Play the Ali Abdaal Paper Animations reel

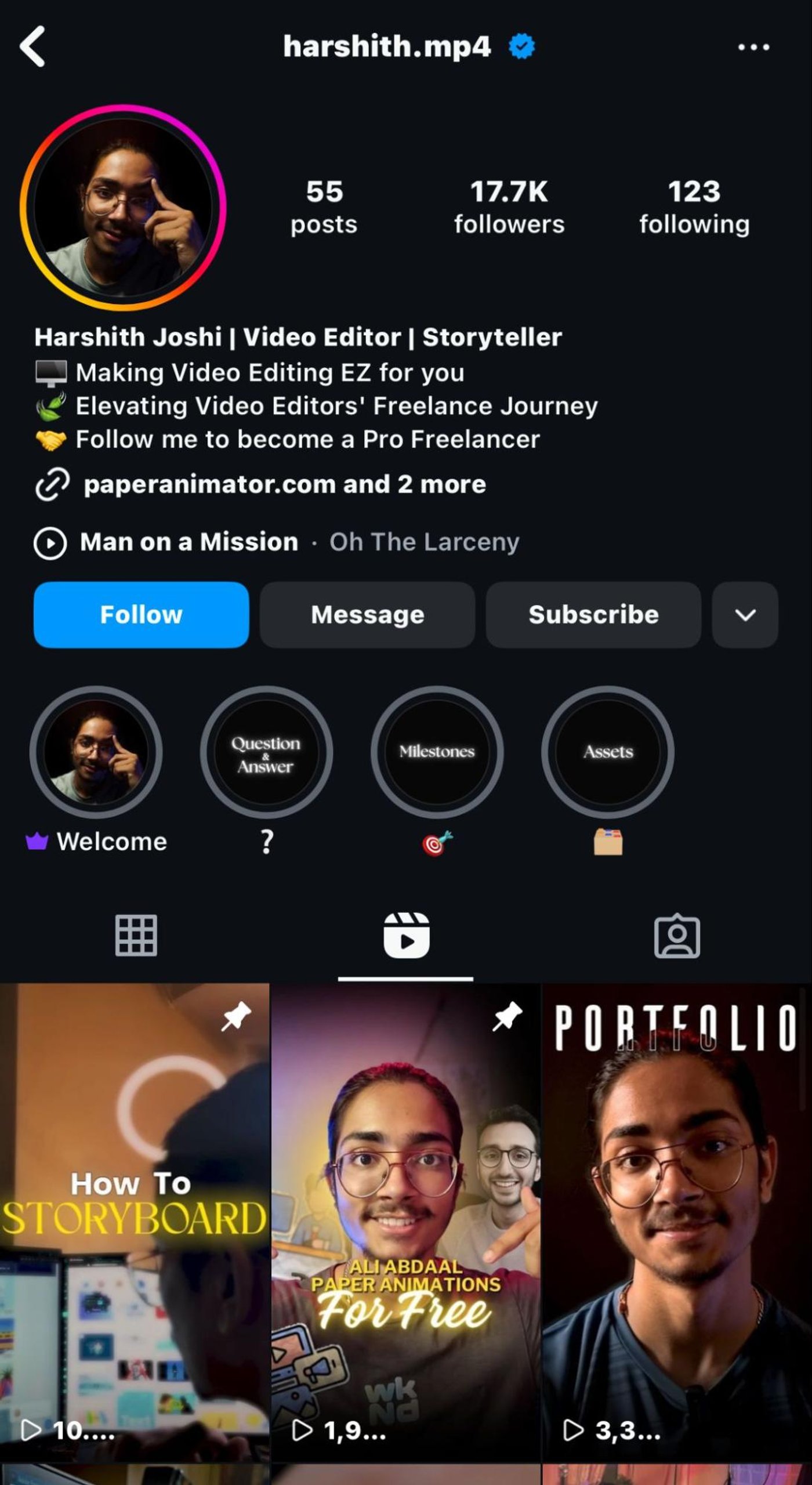[x=405, y=1218]
